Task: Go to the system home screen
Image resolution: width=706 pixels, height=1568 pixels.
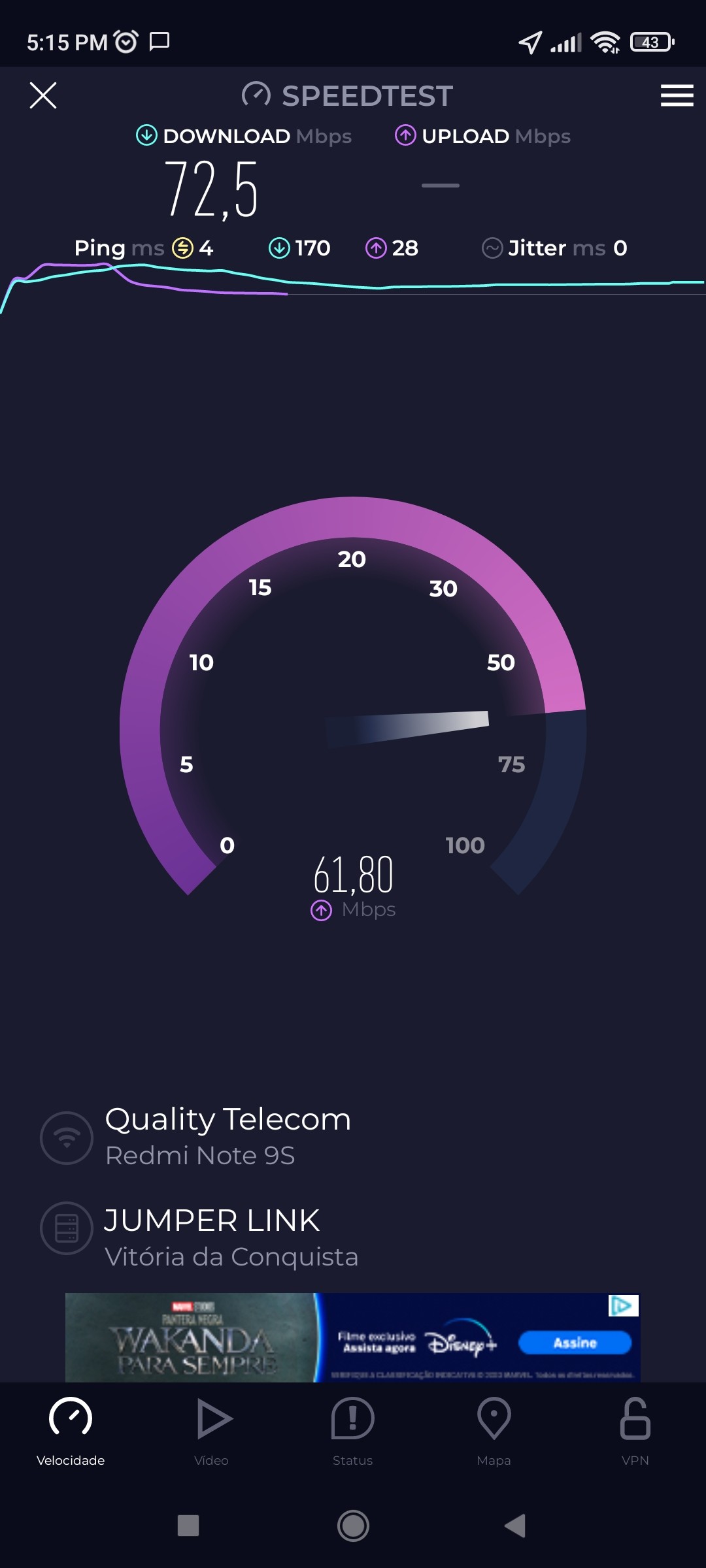Action: [x=353, y=1526]
